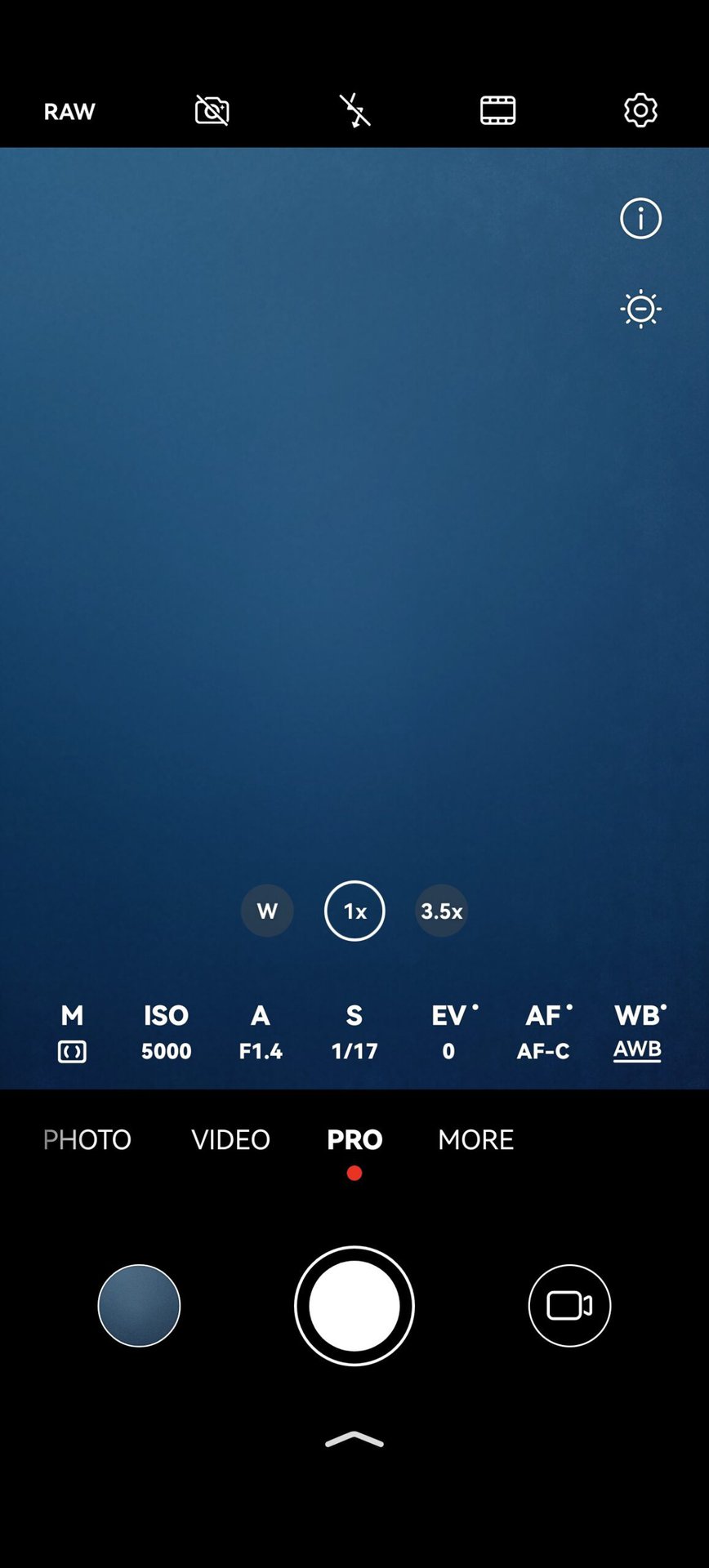Select the 3.5x zoom level
The height and width of the screenshot is (1568, 709).
pos(442,911)
